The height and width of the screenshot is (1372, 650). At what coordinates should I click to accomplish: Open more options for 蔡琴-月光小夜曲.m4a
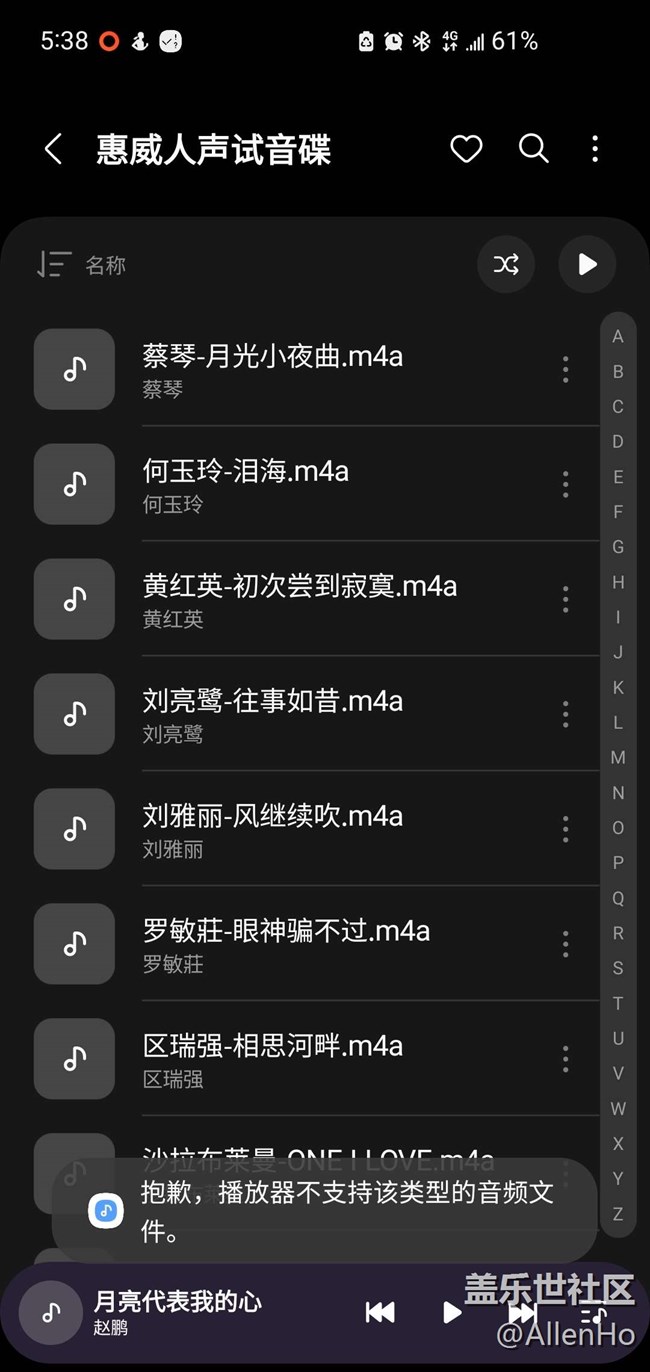(565, 370)
